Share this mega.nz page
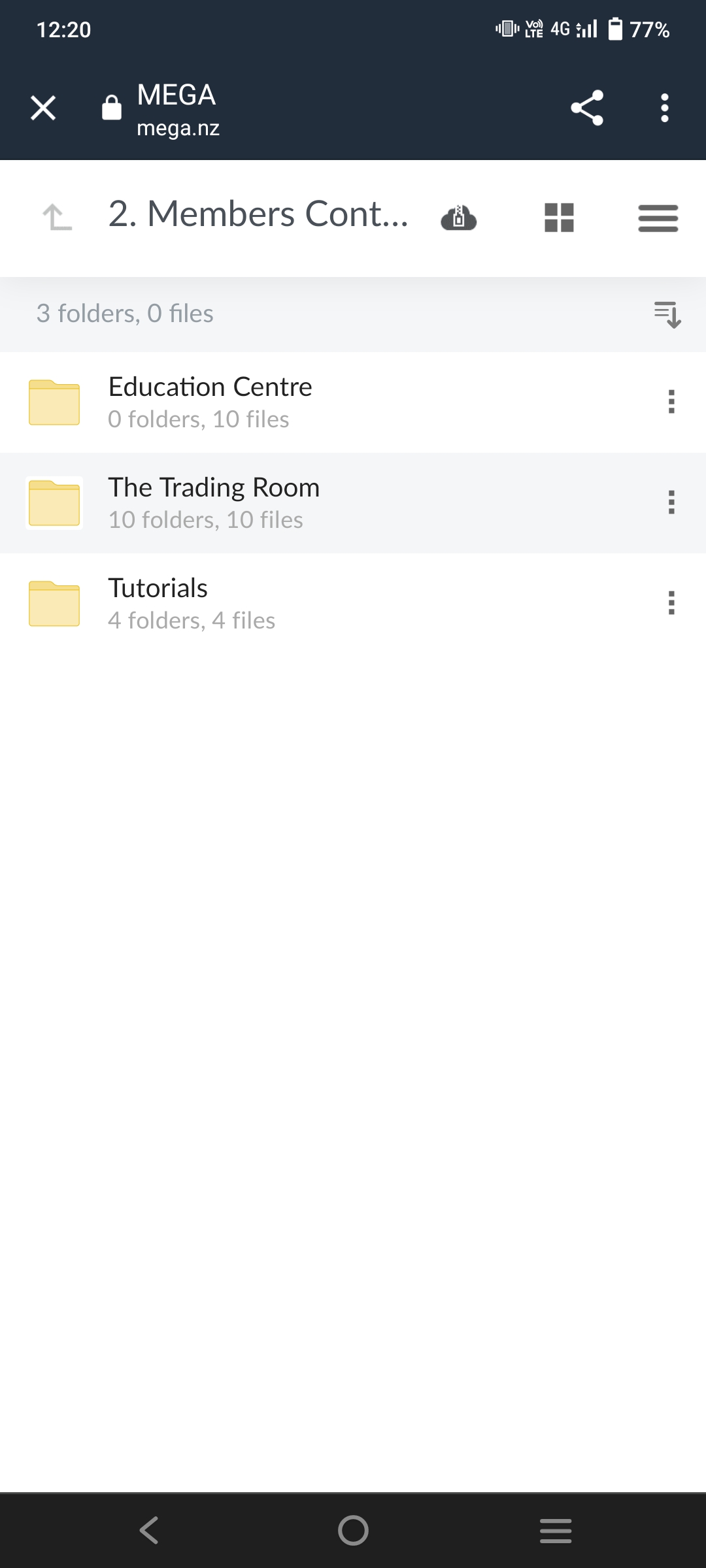The image size is (706, 1568). [x=586, y=108]
